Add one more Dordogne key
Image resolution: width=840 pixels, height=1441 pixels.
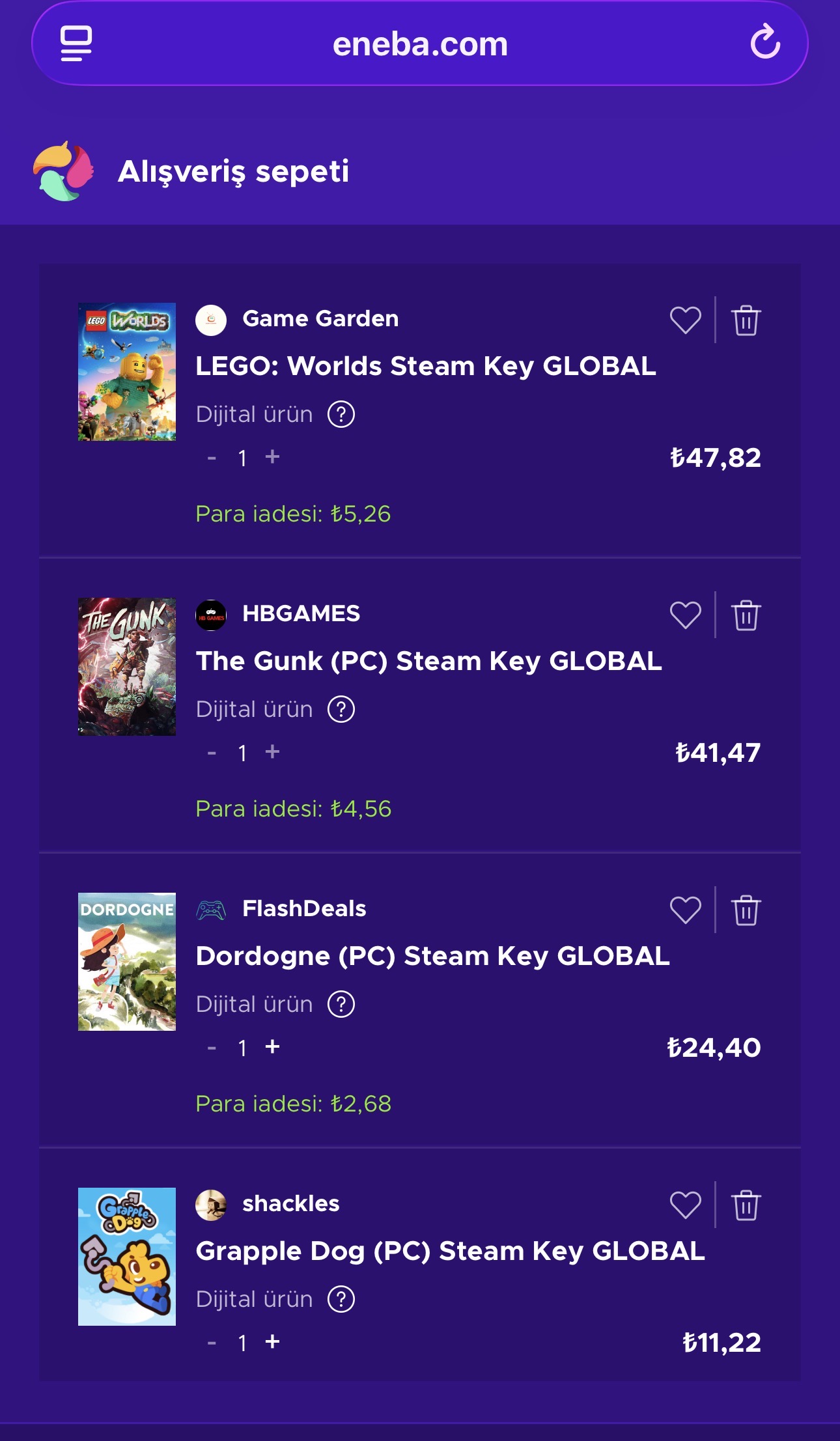[272, 1047]
